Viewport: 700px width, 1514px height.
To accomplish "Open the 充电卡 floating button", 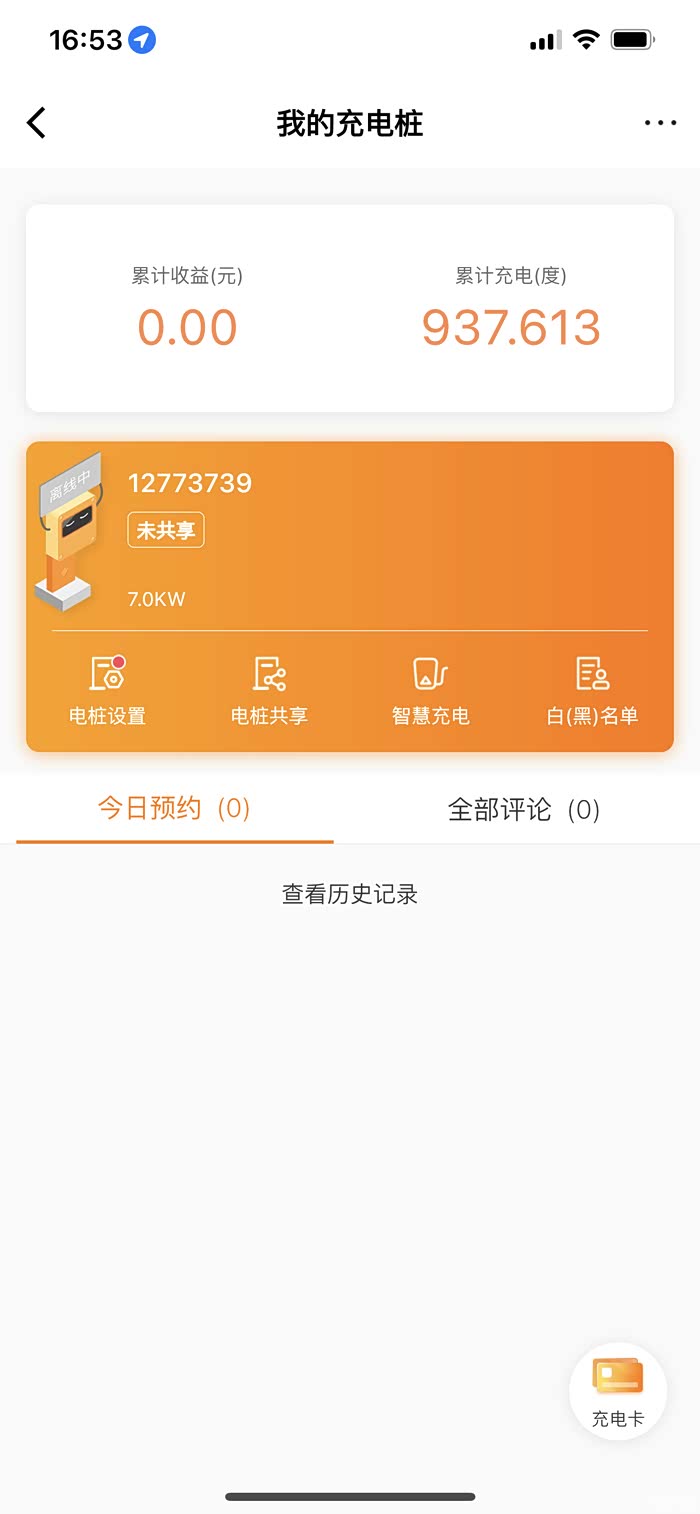I will [x=617, y=1391].
